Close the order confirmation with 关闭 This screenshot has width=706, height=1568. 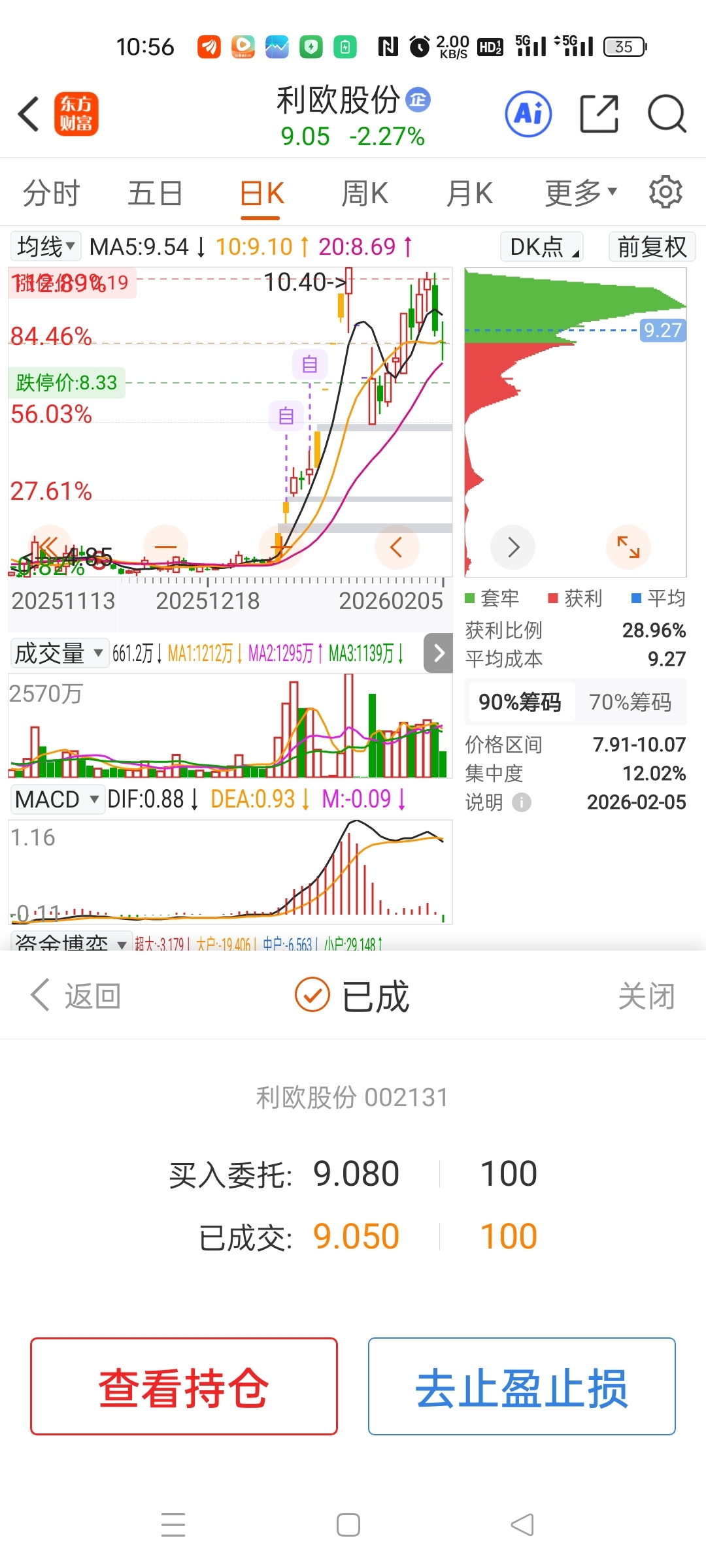pos(647,997)
